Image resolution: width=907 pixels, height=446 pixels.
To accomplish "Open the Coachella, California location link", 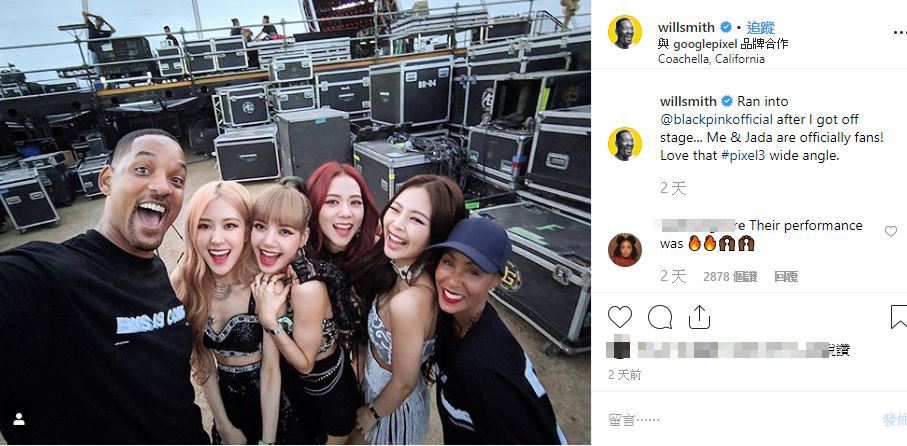I will click(711, 59).
